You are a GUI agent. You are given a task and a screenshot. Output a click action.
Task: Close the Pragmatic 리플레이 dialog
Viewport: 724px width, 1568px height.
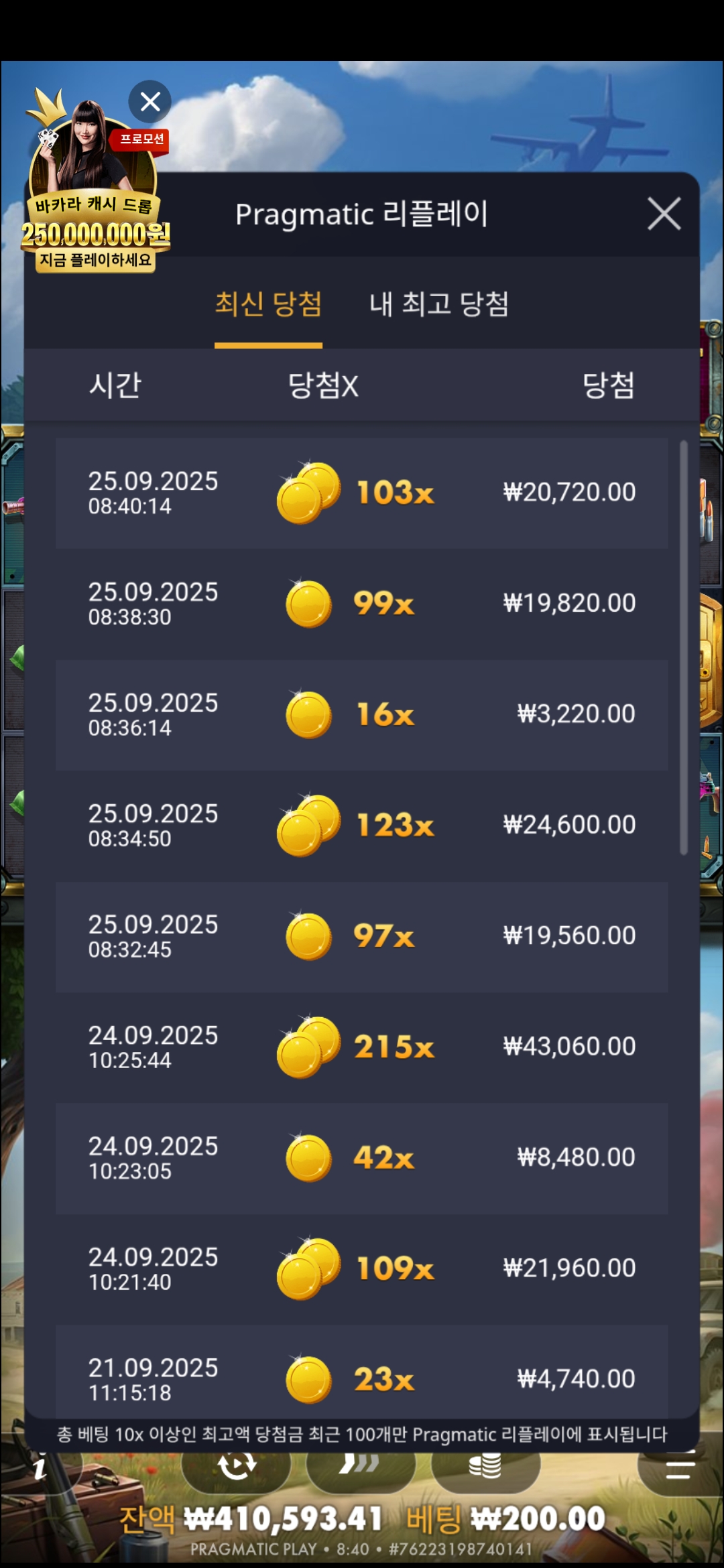tap(664, 214)
